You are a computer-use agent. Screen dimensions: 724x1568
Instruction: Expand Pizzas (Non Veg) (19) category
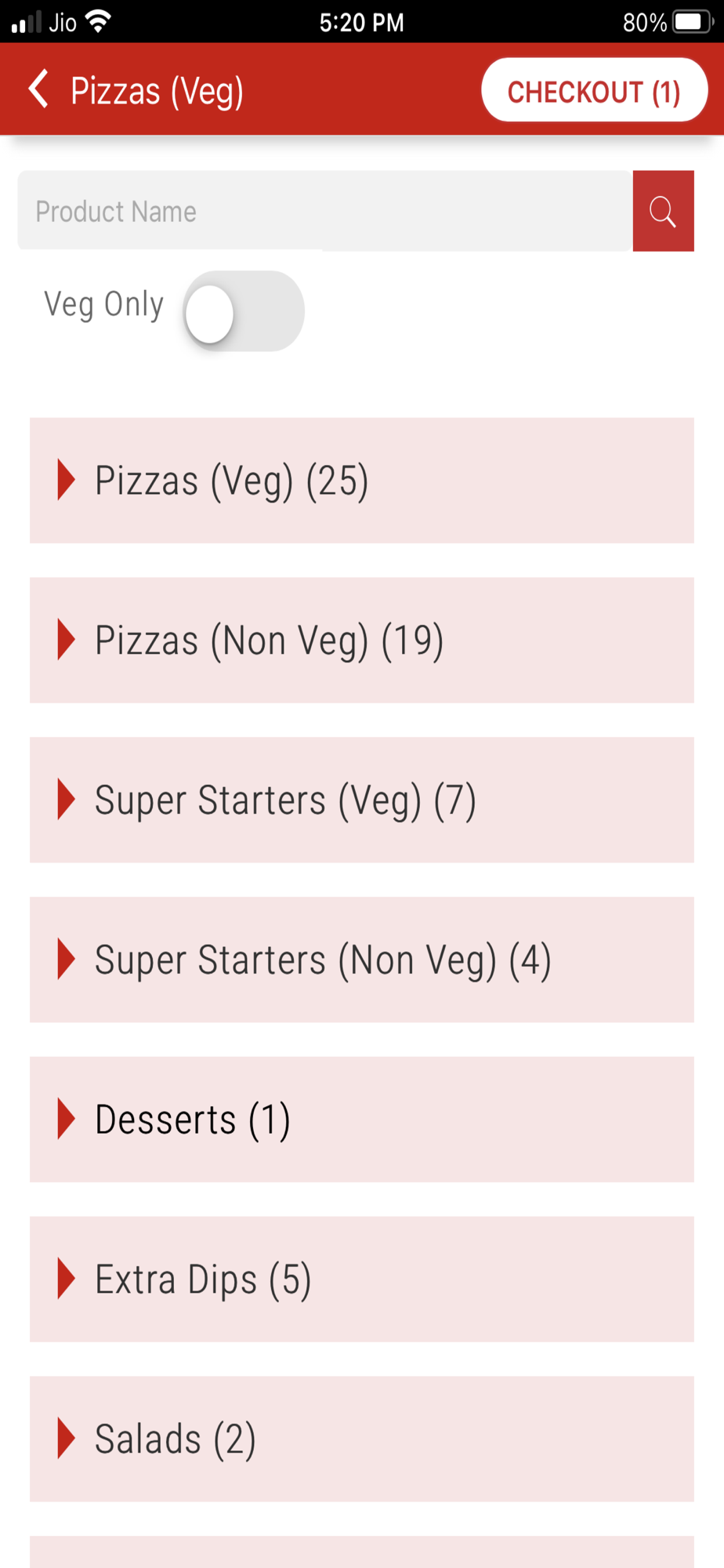(x=362, y=641)
